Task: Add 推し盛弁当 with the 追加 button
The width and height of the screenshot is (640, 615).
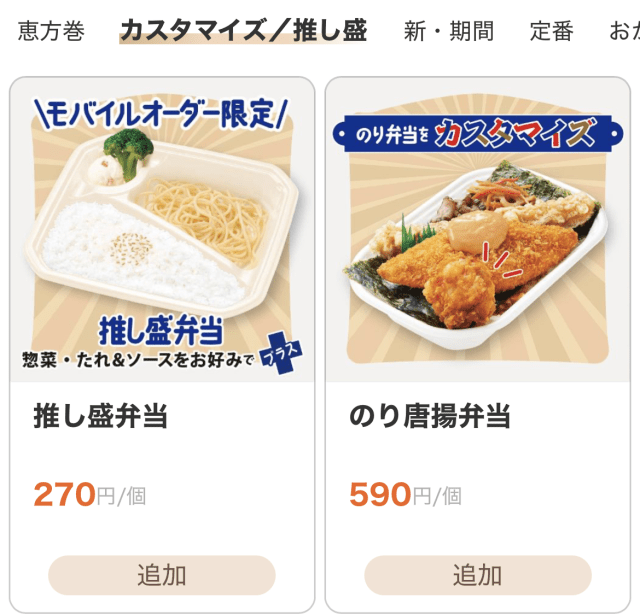Action: coord(162,575)
